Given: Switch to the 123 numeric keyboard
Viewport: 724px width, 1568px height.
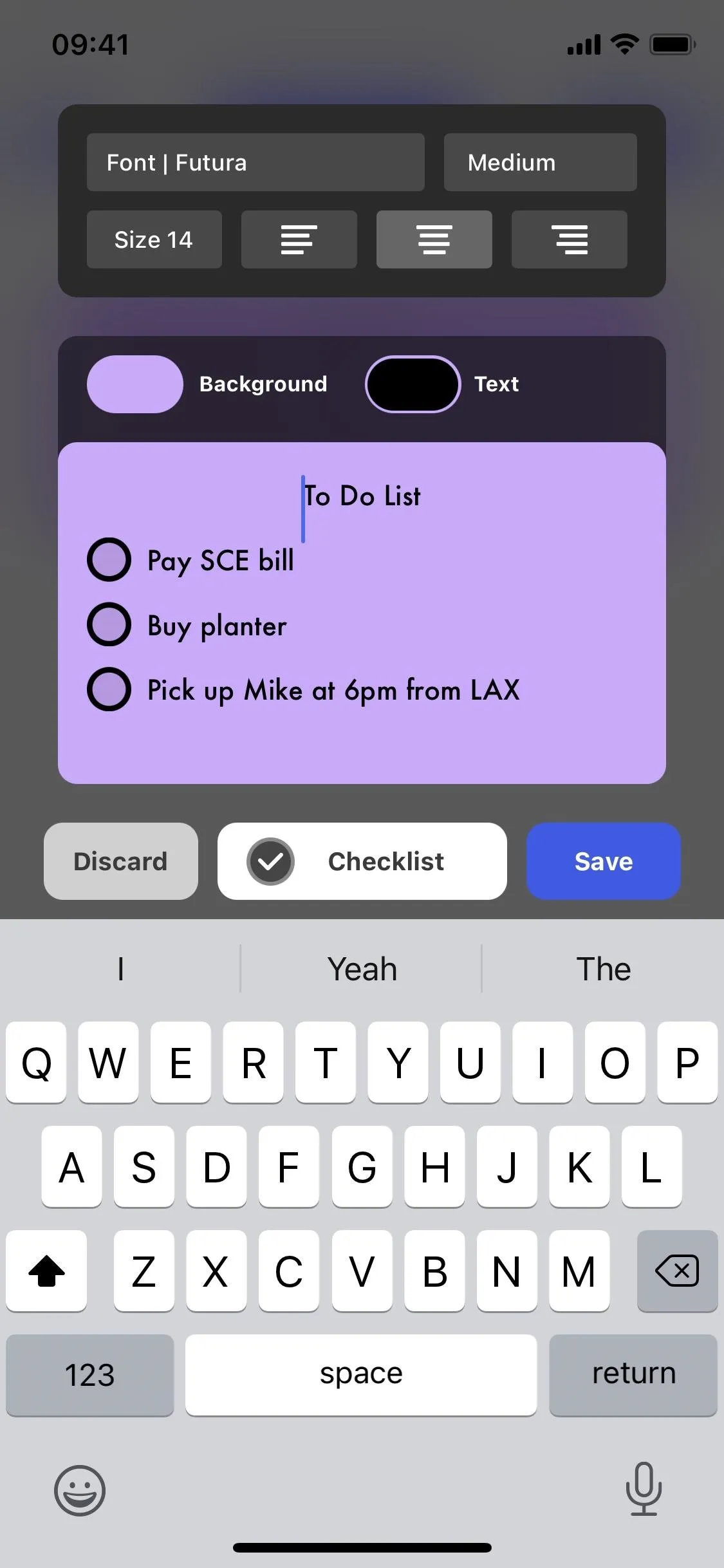Looking at the screenshot, I should 90,1375.
